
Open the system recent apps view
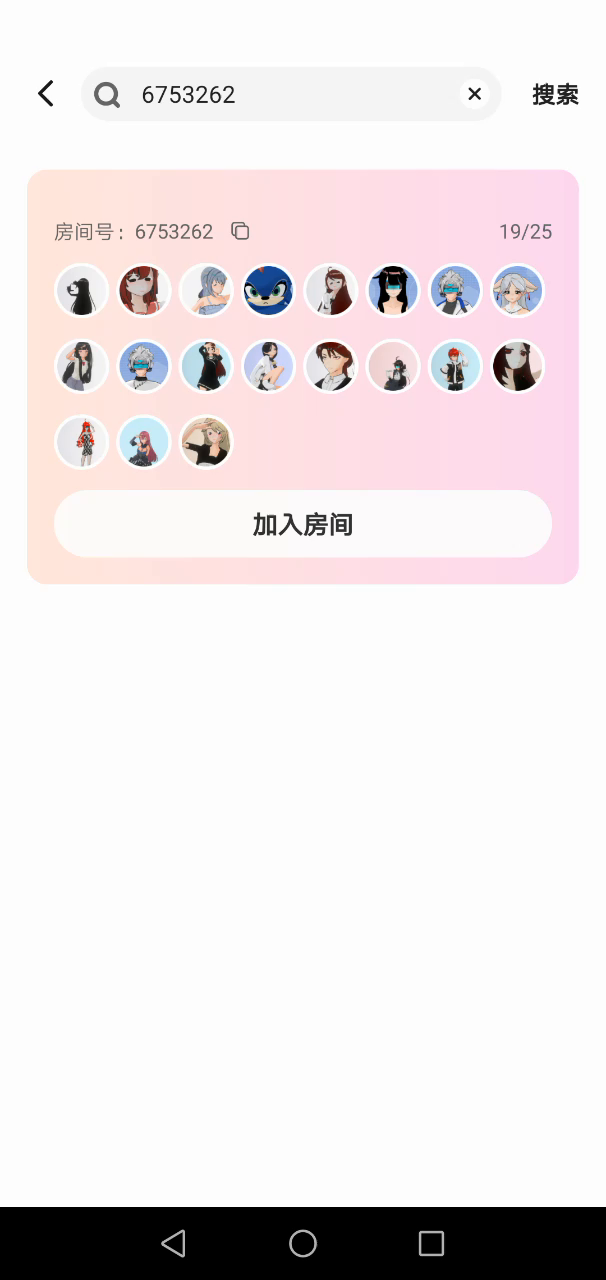(x=431, y=1243)
